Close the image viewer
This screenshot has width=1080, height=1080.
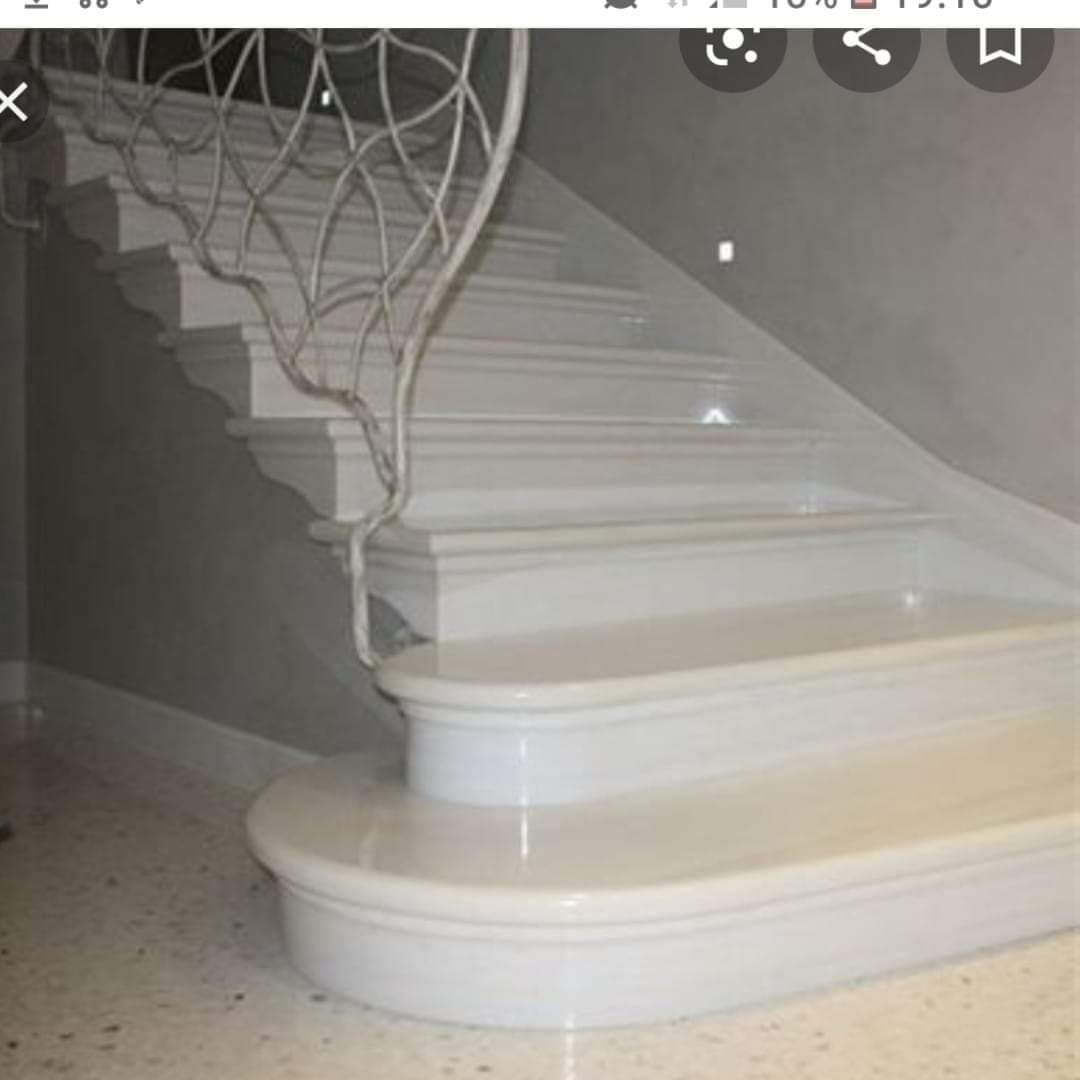coord(14,102)
